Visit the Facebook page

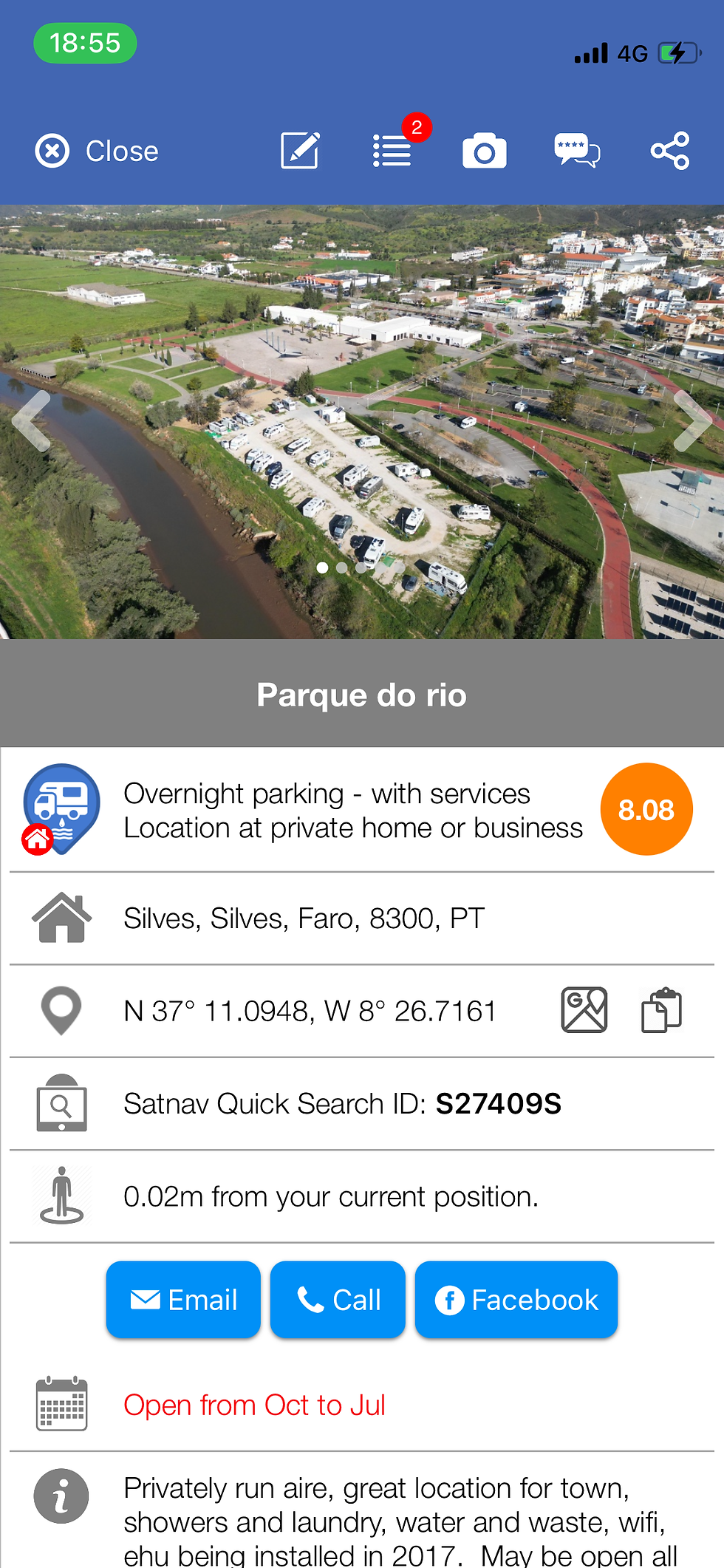(516, 1300)
